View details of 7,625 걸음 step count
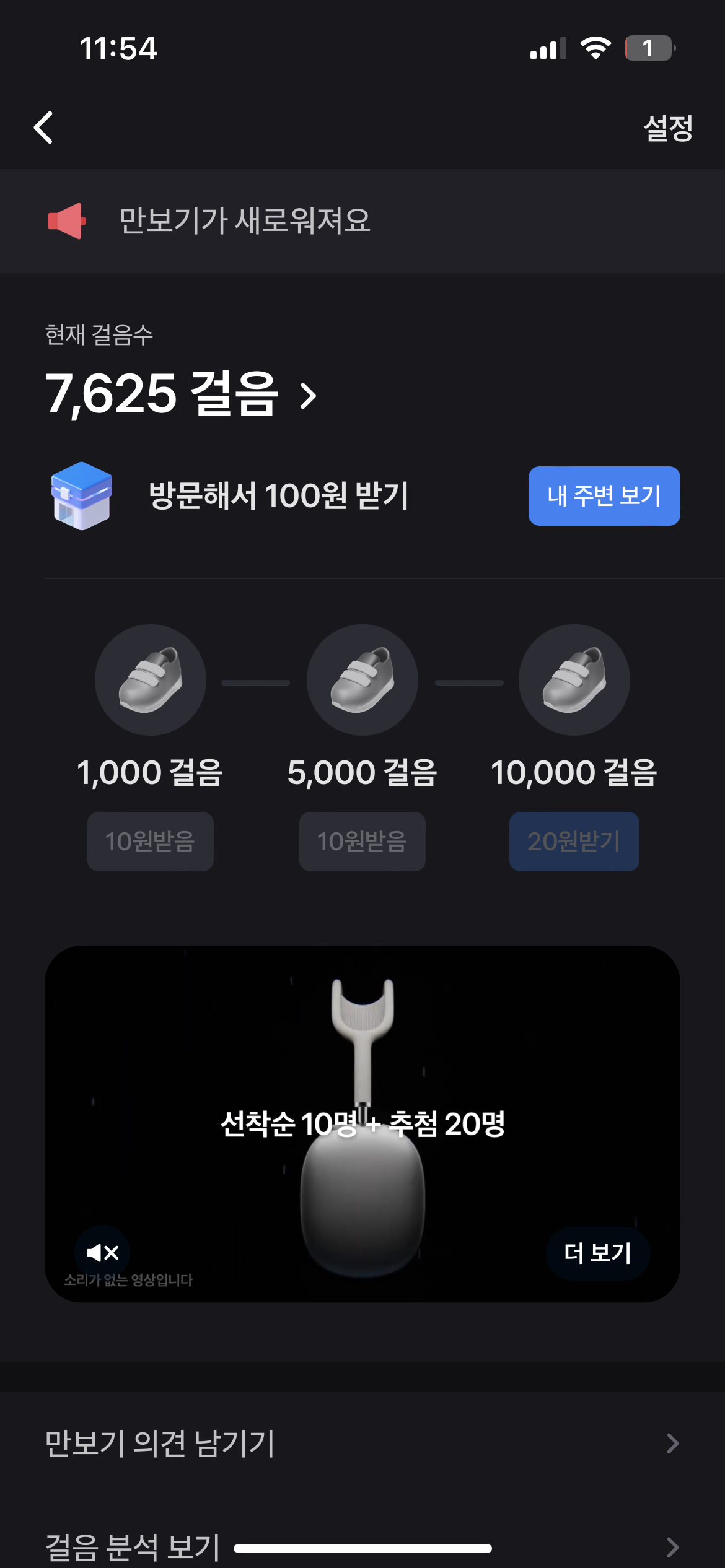725x1568 pixels. 181,394
